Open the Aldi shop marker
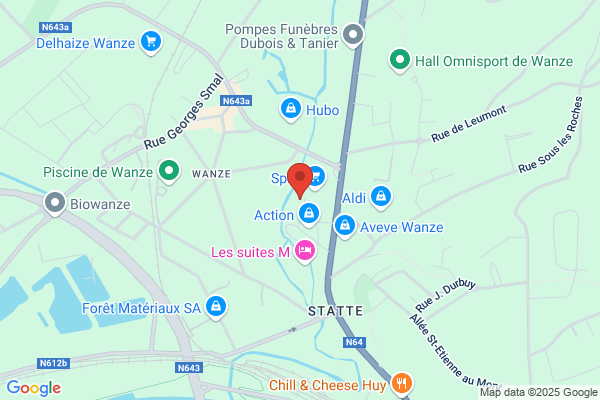The image size is (600, 400). [x=381, y=197]
